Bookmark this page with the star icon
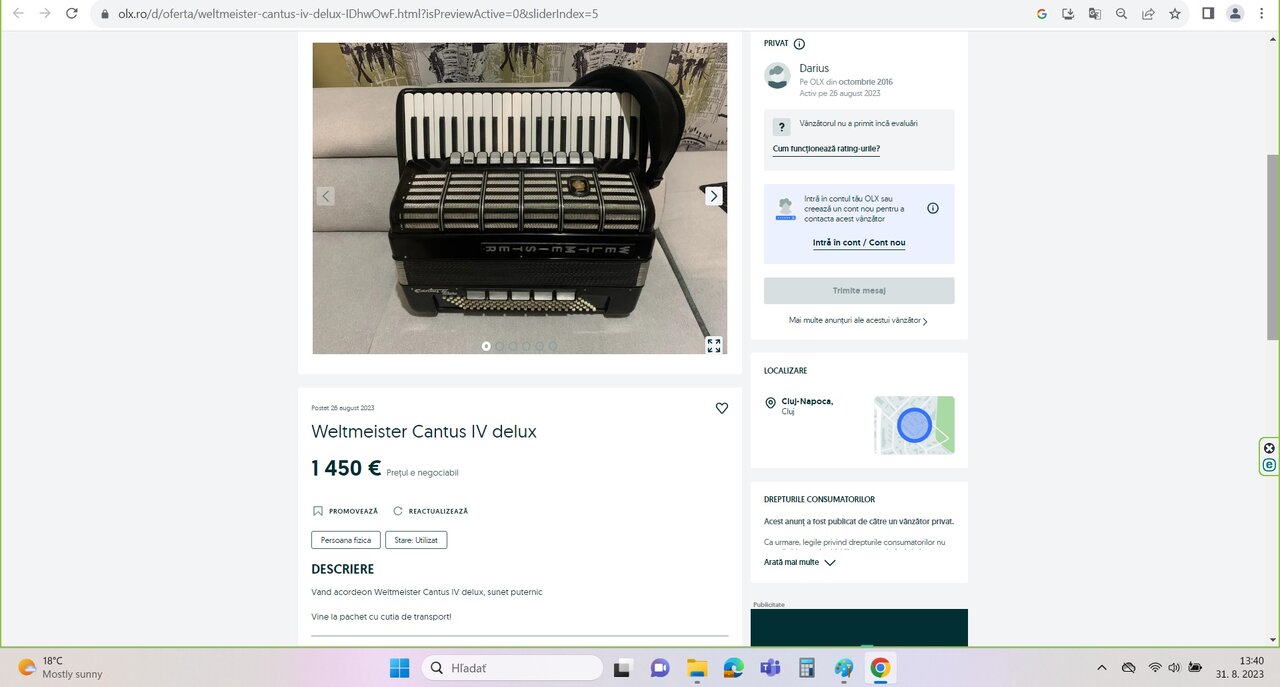 (1175, 14)
